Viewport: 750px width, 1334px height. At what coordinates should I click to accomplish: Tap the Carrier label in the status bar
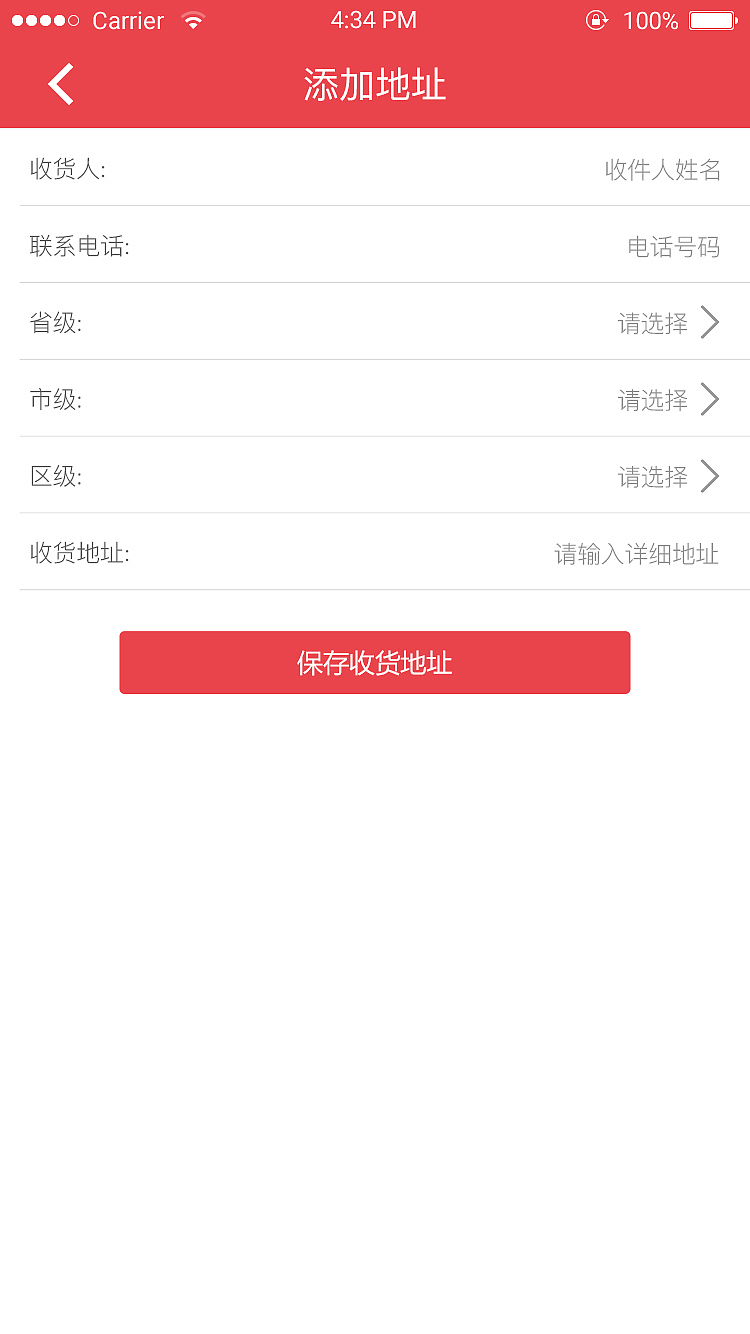(128, 20)
